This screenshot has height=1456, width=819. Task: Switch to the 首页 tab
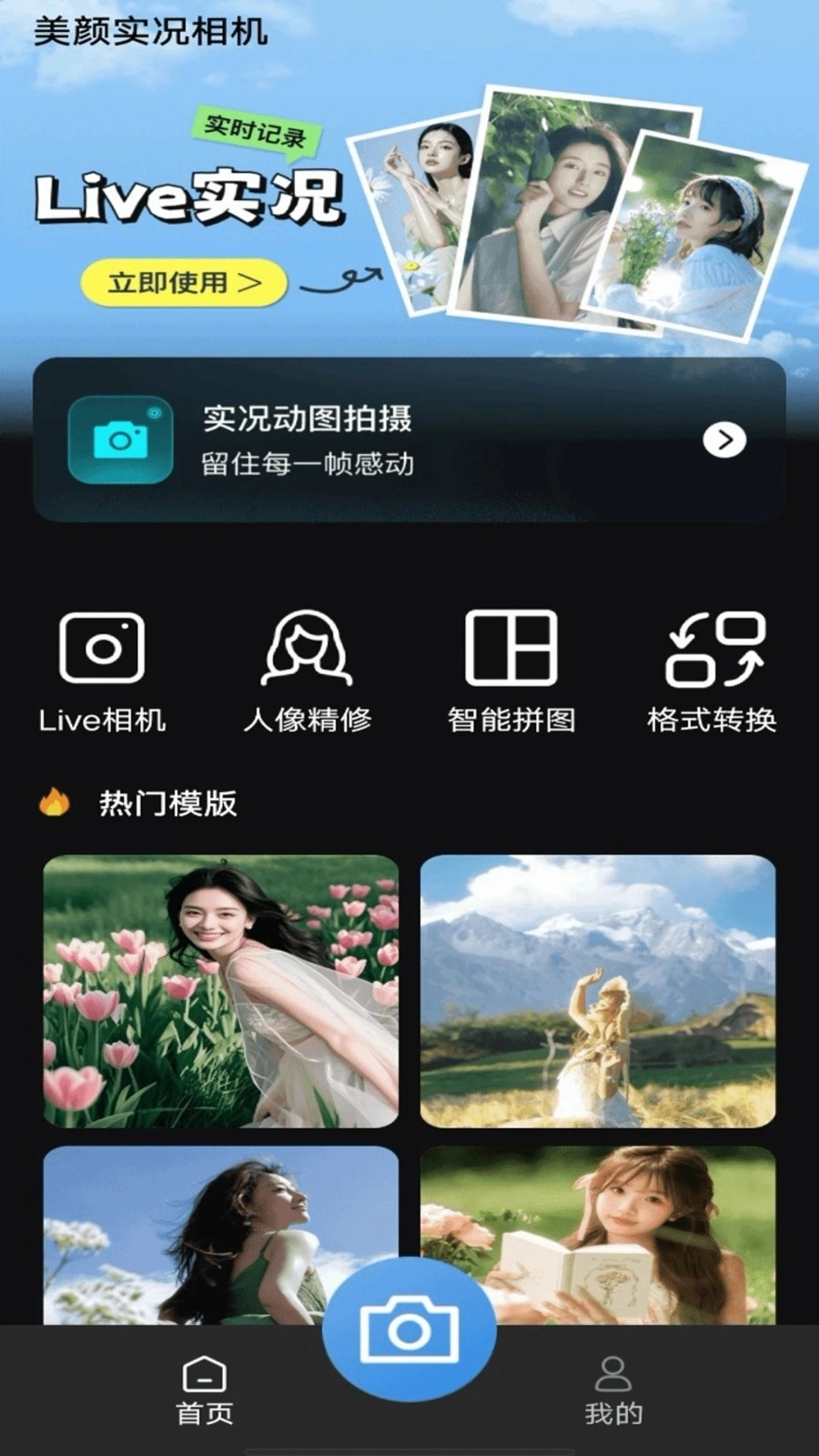[x=205, y=1383]
